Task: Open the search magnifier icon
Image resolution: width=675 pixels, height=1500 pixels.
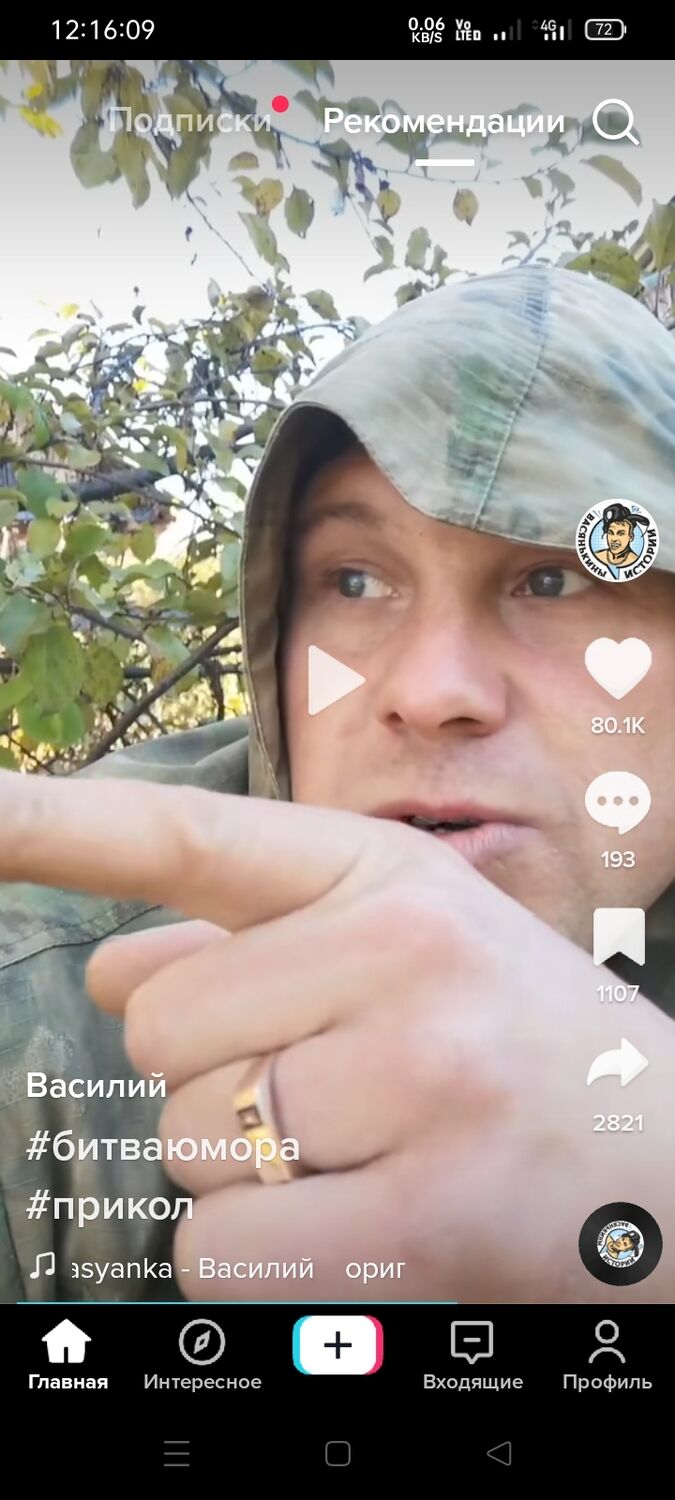Action: point(615,123)
